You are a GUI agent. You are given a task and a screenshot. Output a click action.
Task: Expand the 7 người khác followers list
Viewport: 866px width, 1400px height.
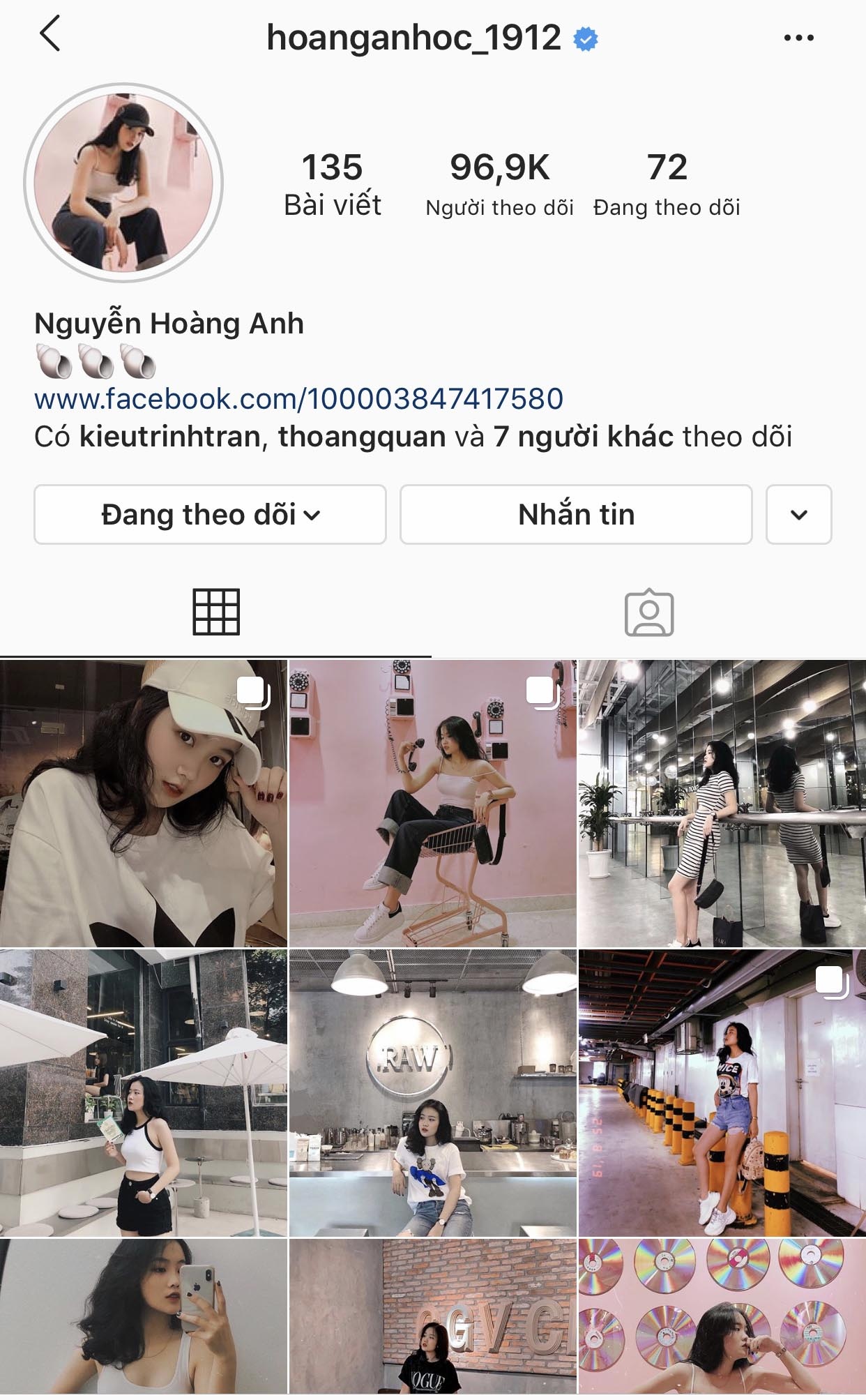coord(584,437)
